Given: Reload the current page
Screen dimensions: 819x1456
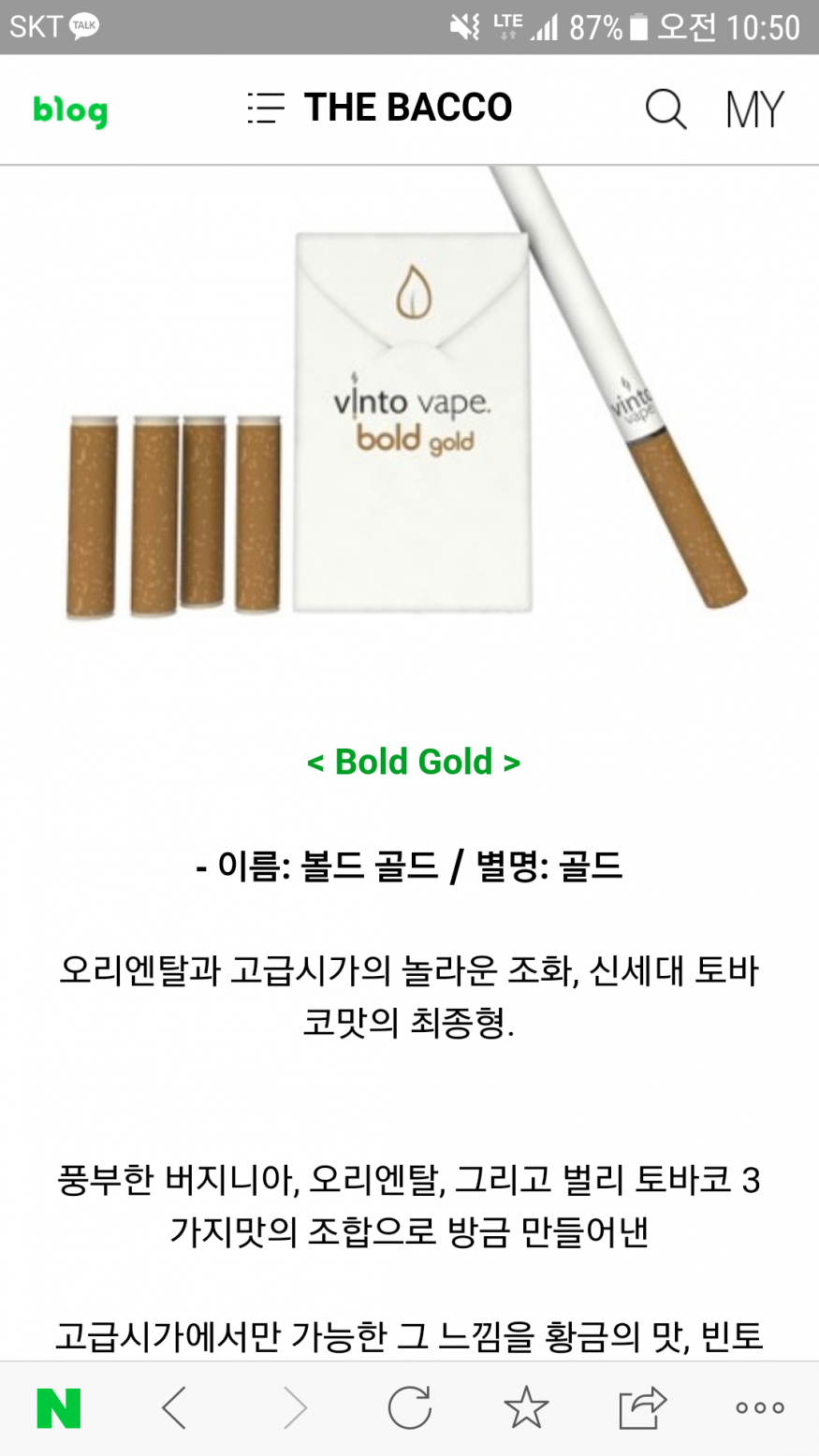Looking at the screenshot, I should [x=409, y=1407].
